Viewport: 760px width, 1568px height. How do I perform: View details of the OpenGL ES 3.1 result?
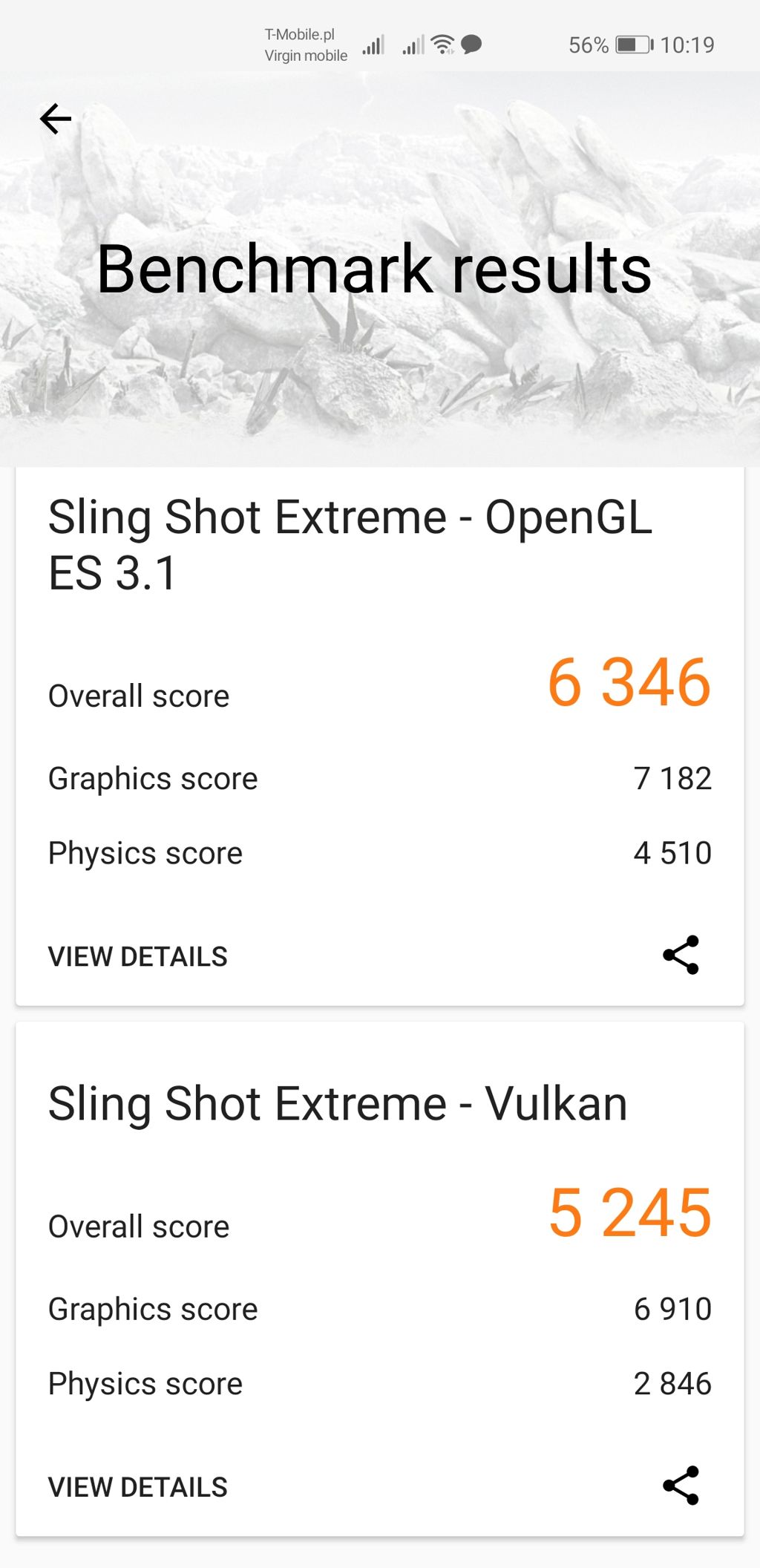138,956
